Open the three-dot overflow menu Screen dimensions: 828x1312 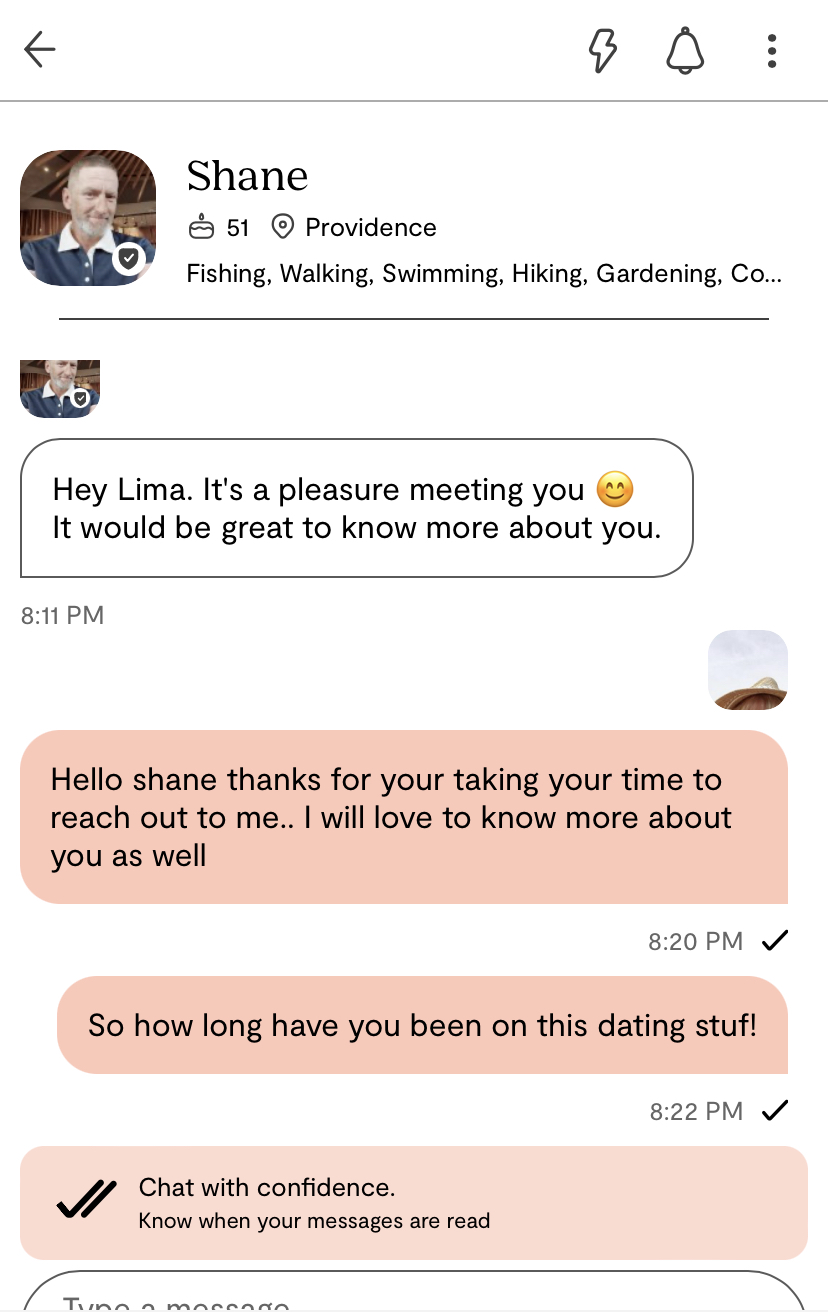[771, 50]
